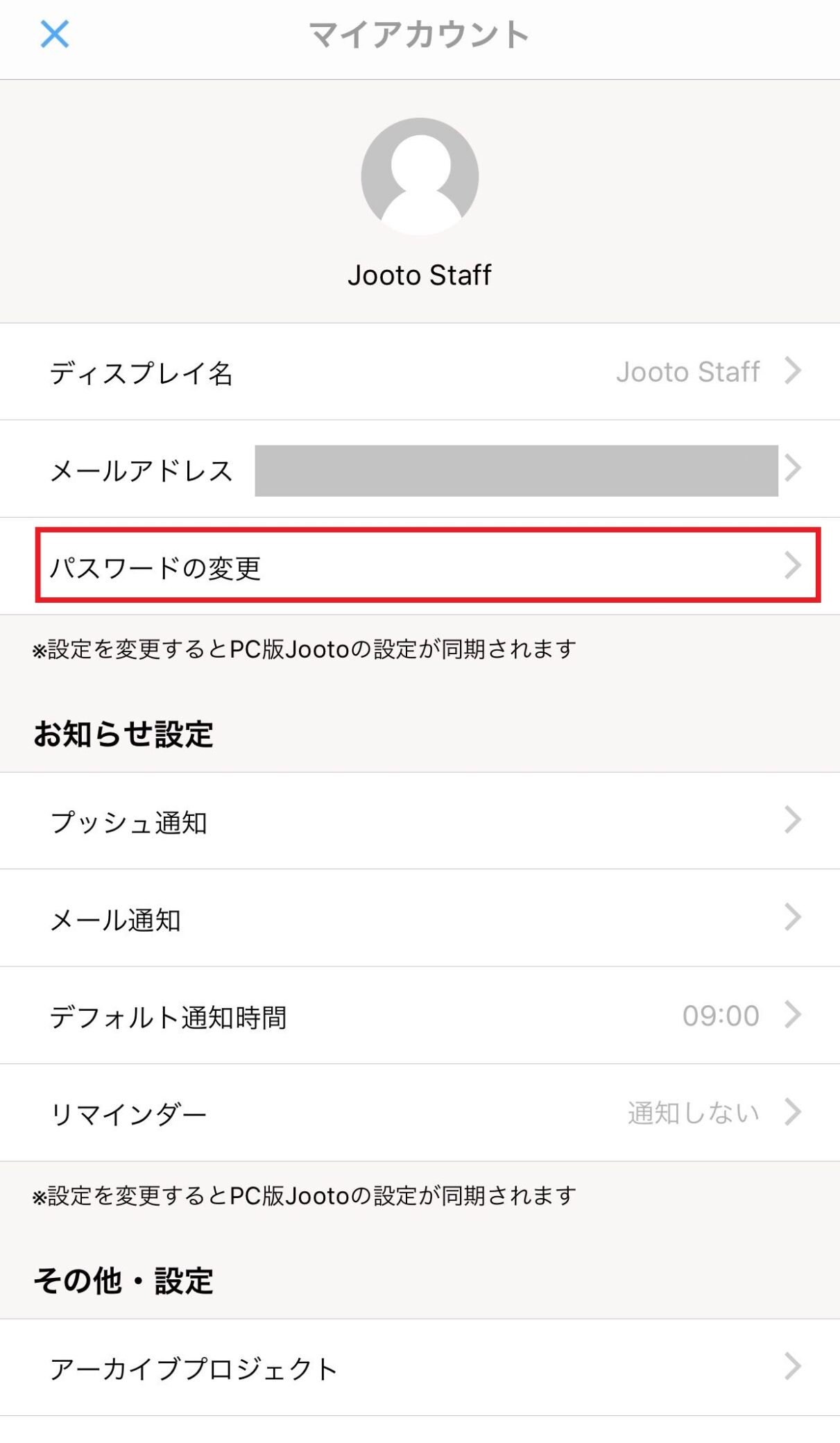The height and width of the screenshot is (1443, 840).
Task: Tap the profile avatar picture
Action: pos(420,176)
